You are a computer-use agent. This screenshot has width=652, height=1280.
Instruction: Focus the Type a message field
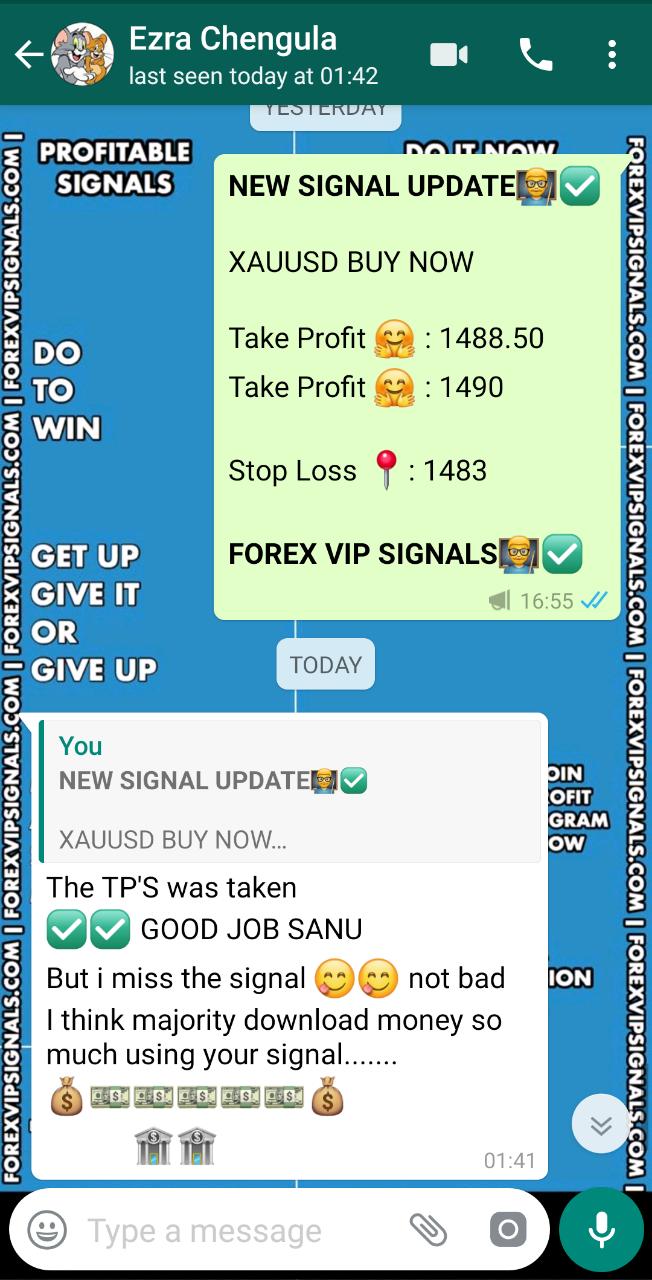coord(240,1230)
